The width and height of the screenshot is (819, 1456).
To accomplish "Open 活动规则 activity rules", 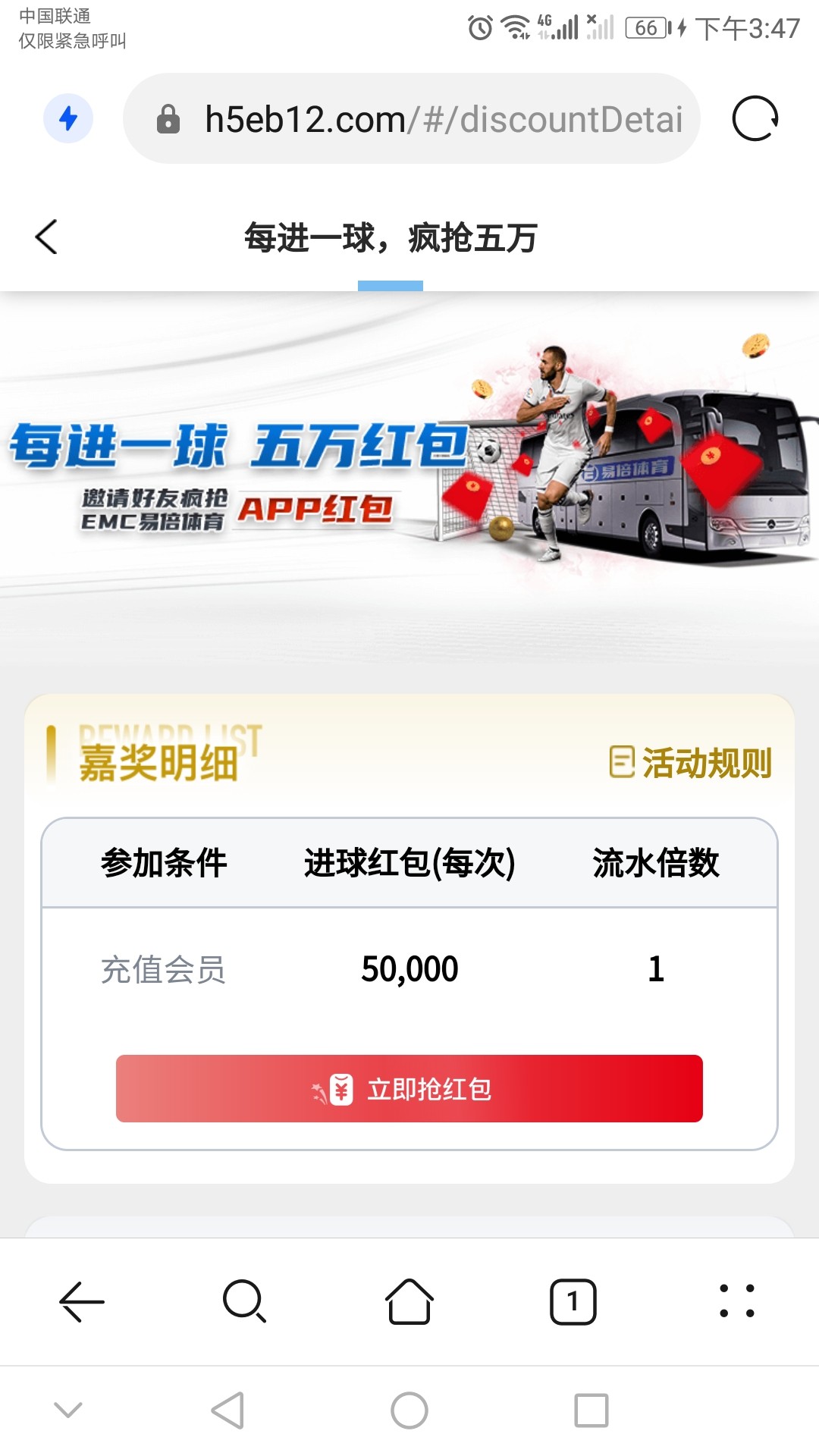I will pyautogui.click(x=691, y=762).
